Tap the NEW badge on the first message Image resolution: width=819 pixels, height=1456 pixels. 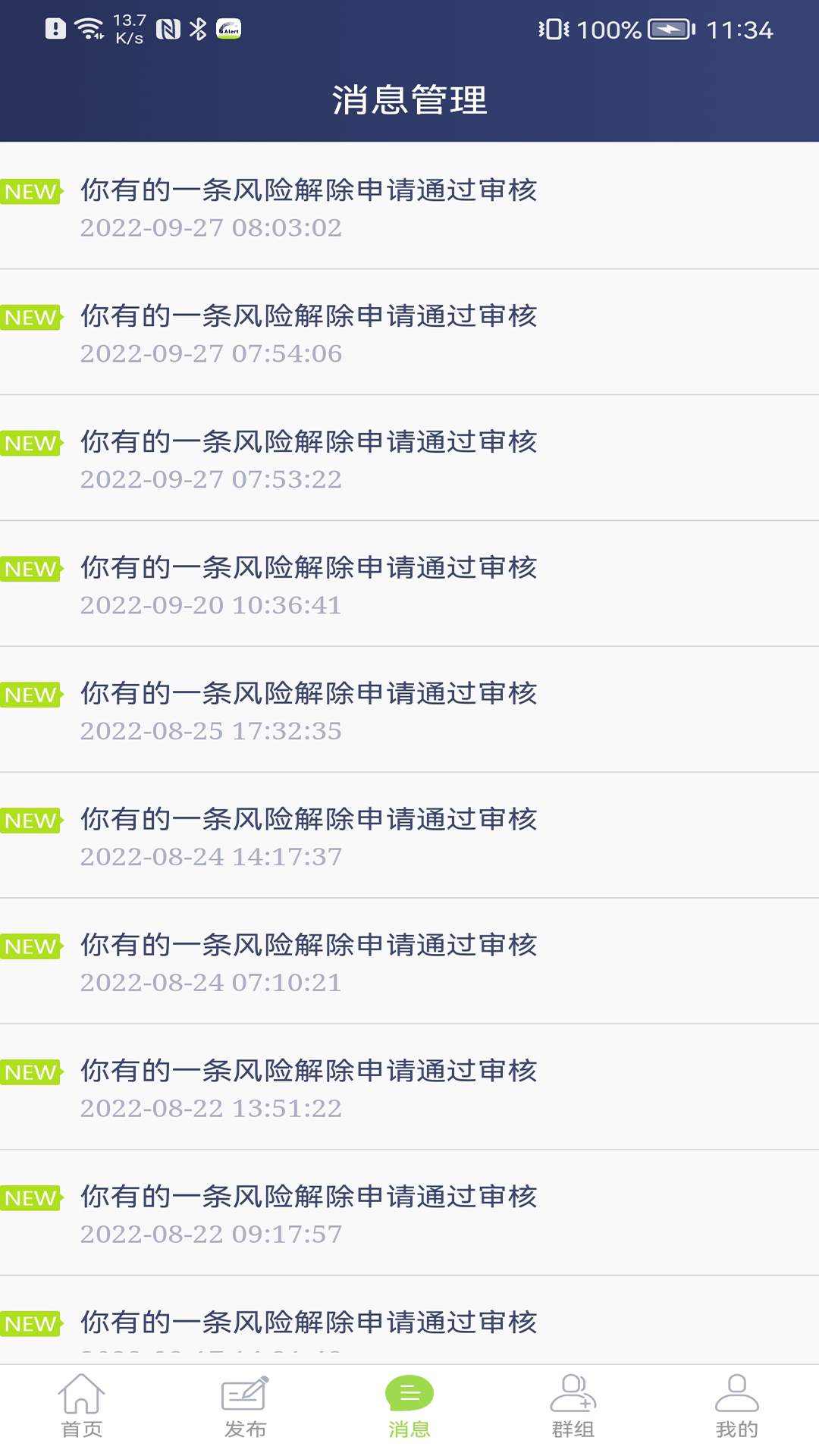click(30, 192)
